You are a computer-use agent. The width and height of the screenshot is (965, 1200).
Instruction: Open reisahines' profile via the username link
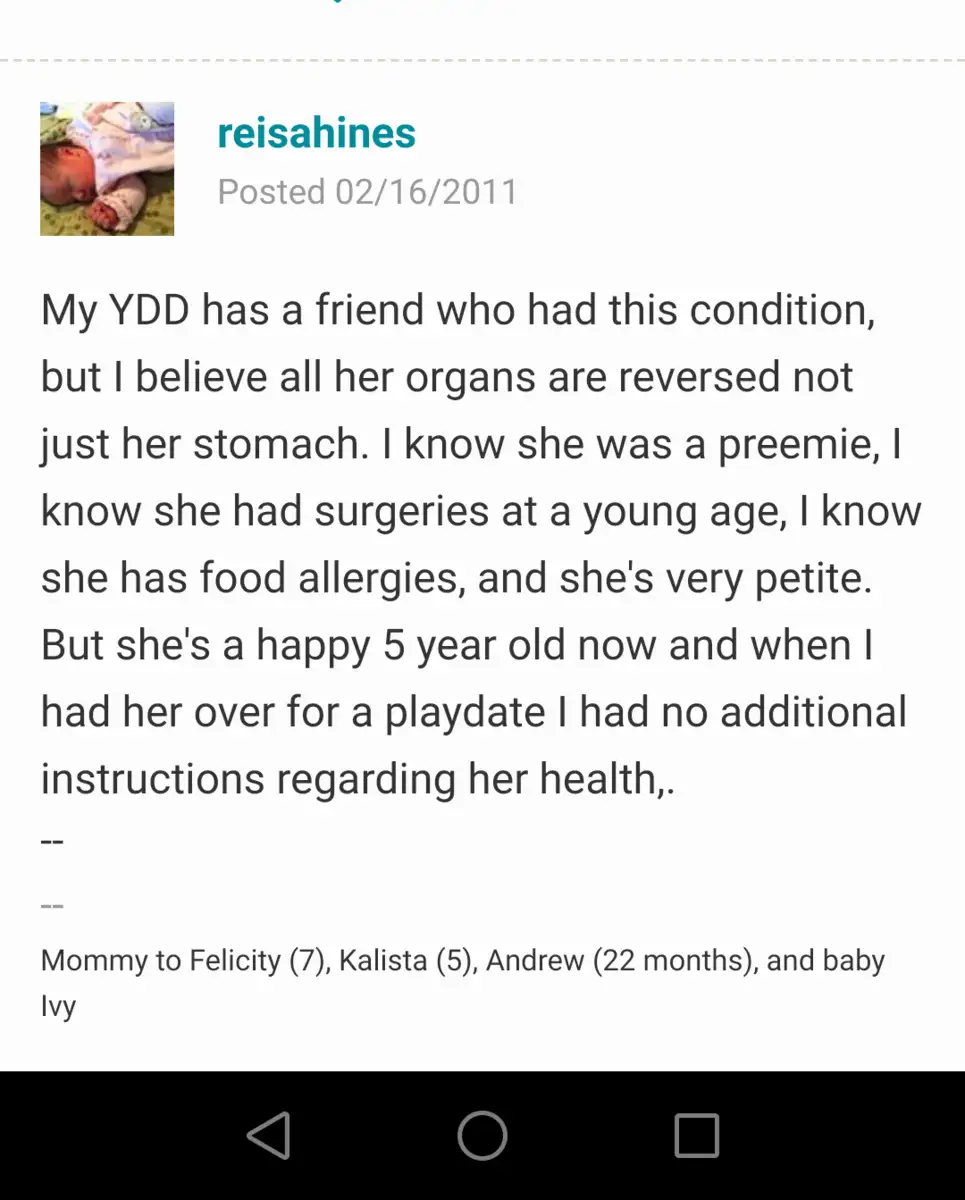316,133
